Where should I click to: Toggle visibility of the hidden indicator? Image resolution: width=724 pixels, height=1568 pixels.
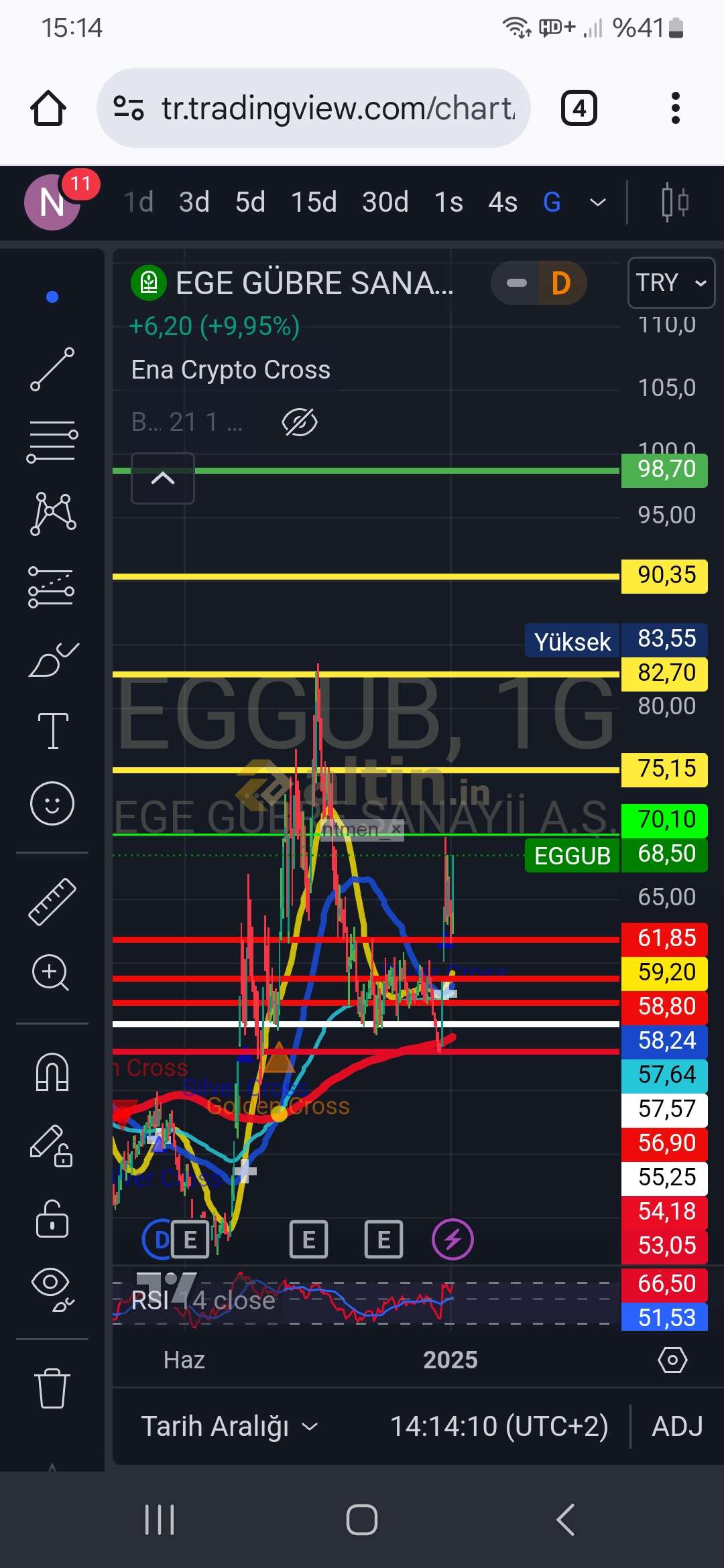[300, 422]
